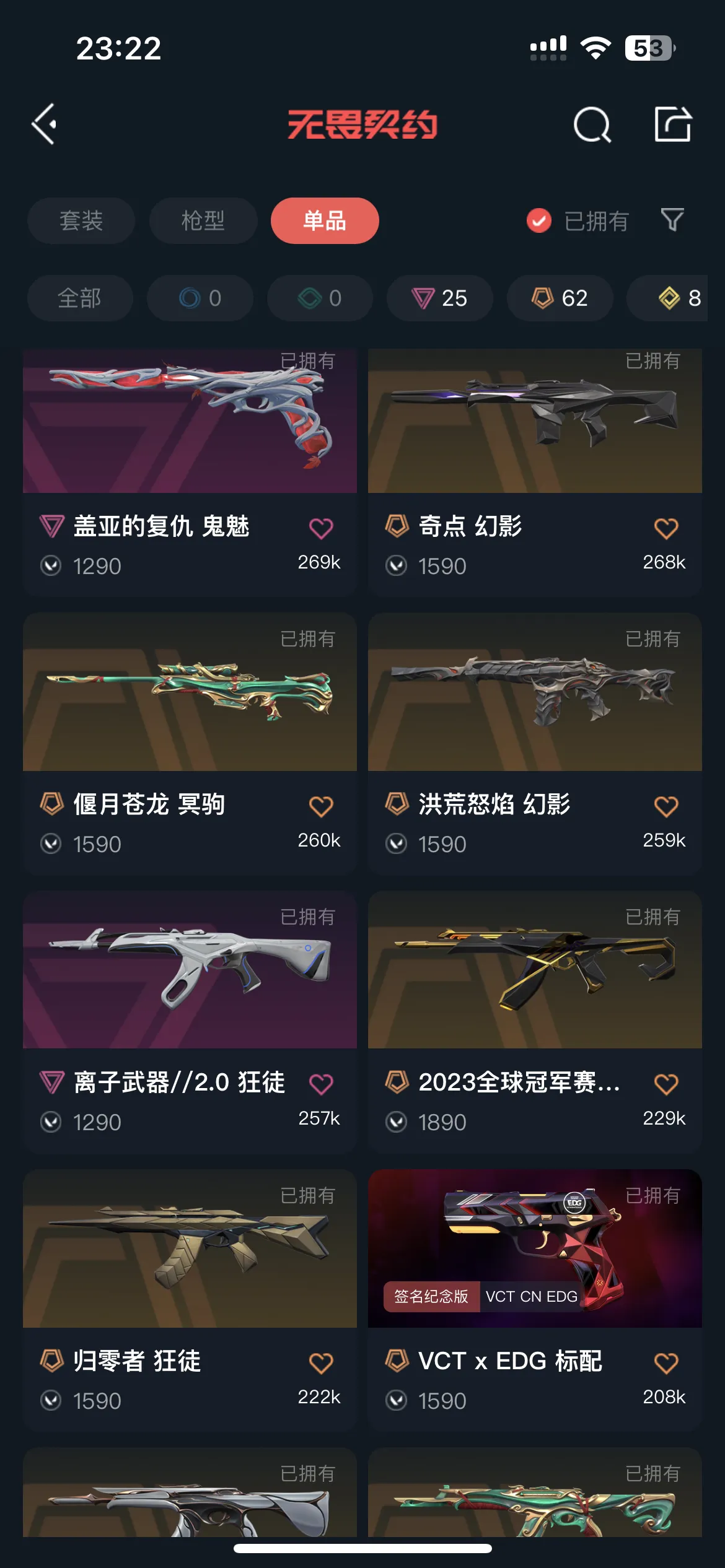Switch to the 套装 tab
The width and height of the screenshot is (725, 1568).
pos(81,221)
